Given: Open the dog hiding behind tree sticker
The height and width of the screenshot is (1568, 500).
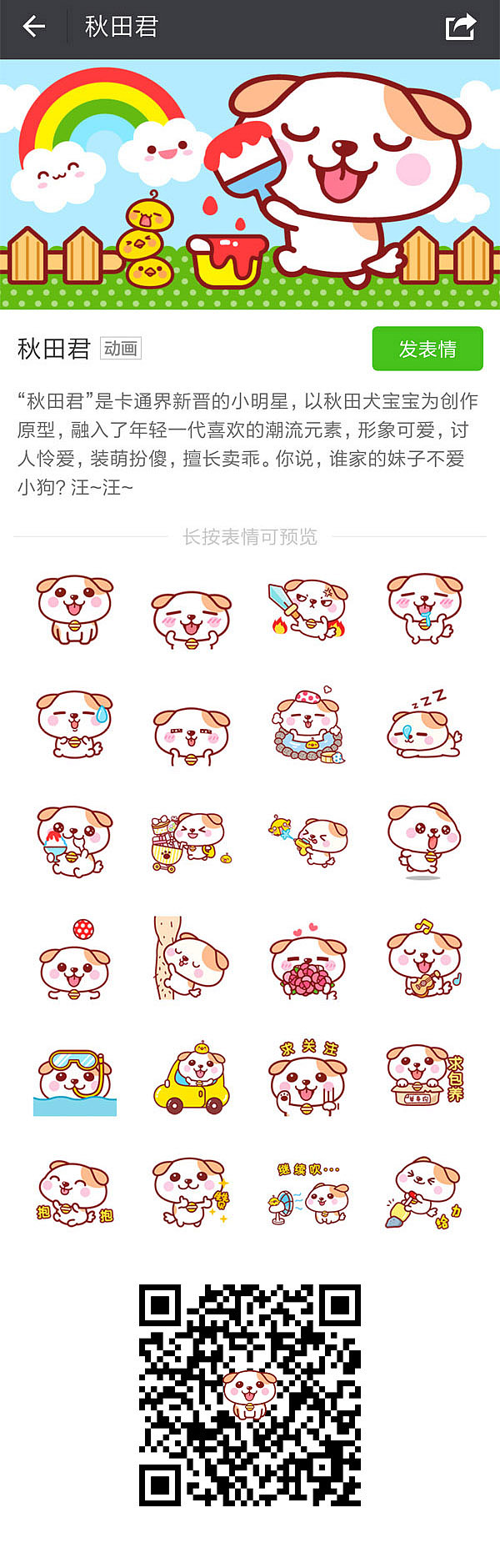Looking at the screenshot, I should coord(192,958).
